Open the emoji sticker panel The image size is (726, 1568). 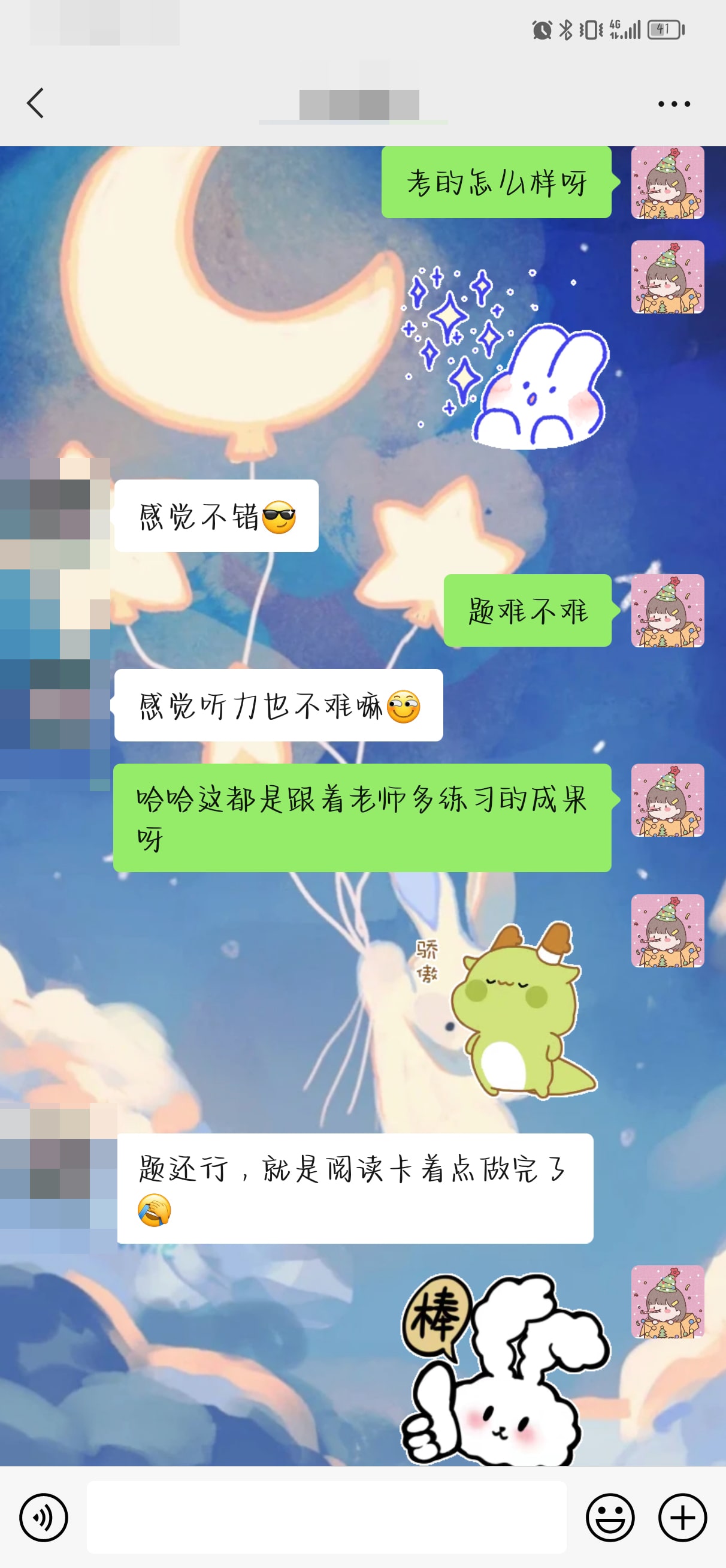pyautogui.click(x=610, y=1517)
